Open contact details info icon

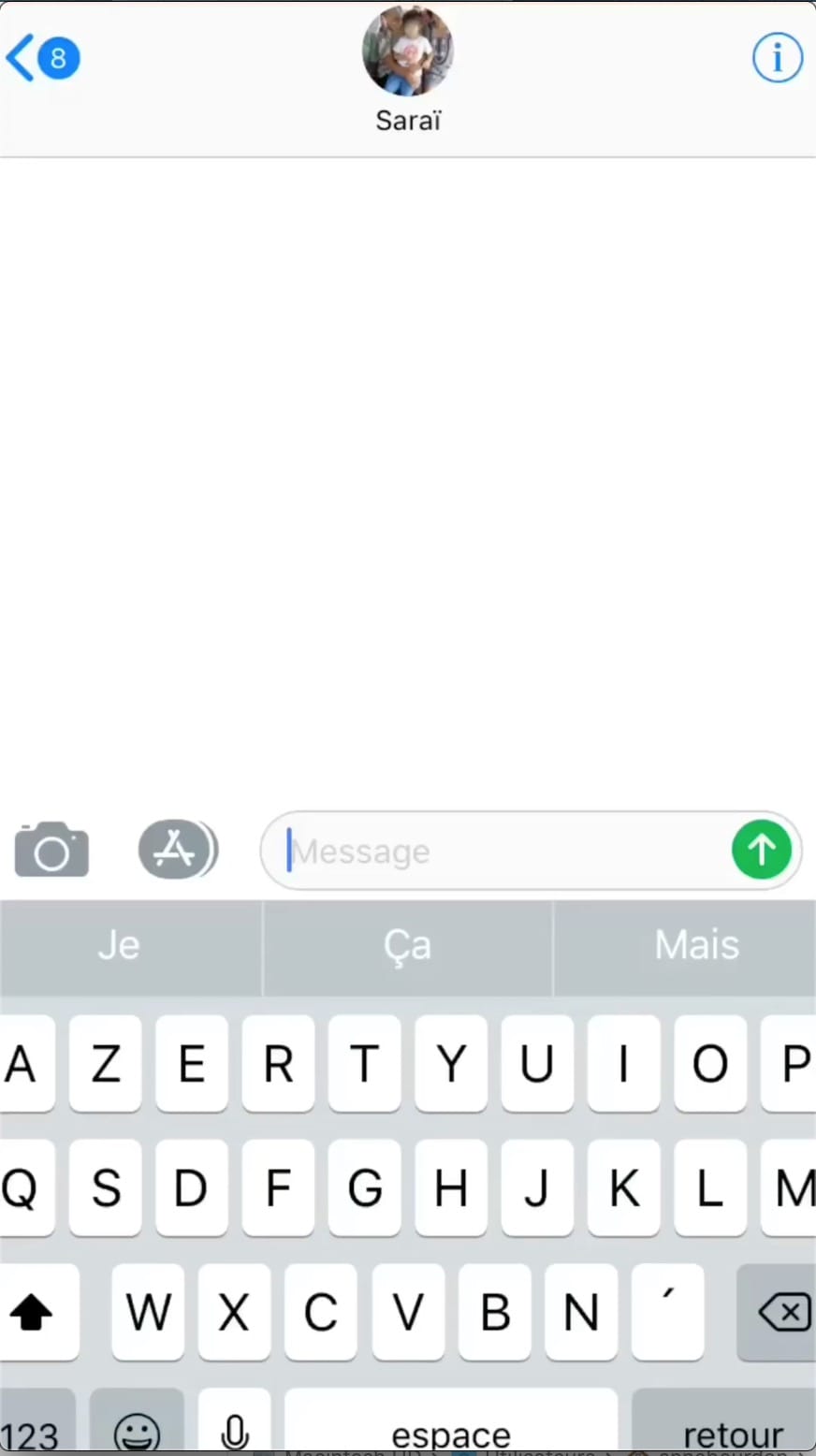coord(777,58)
